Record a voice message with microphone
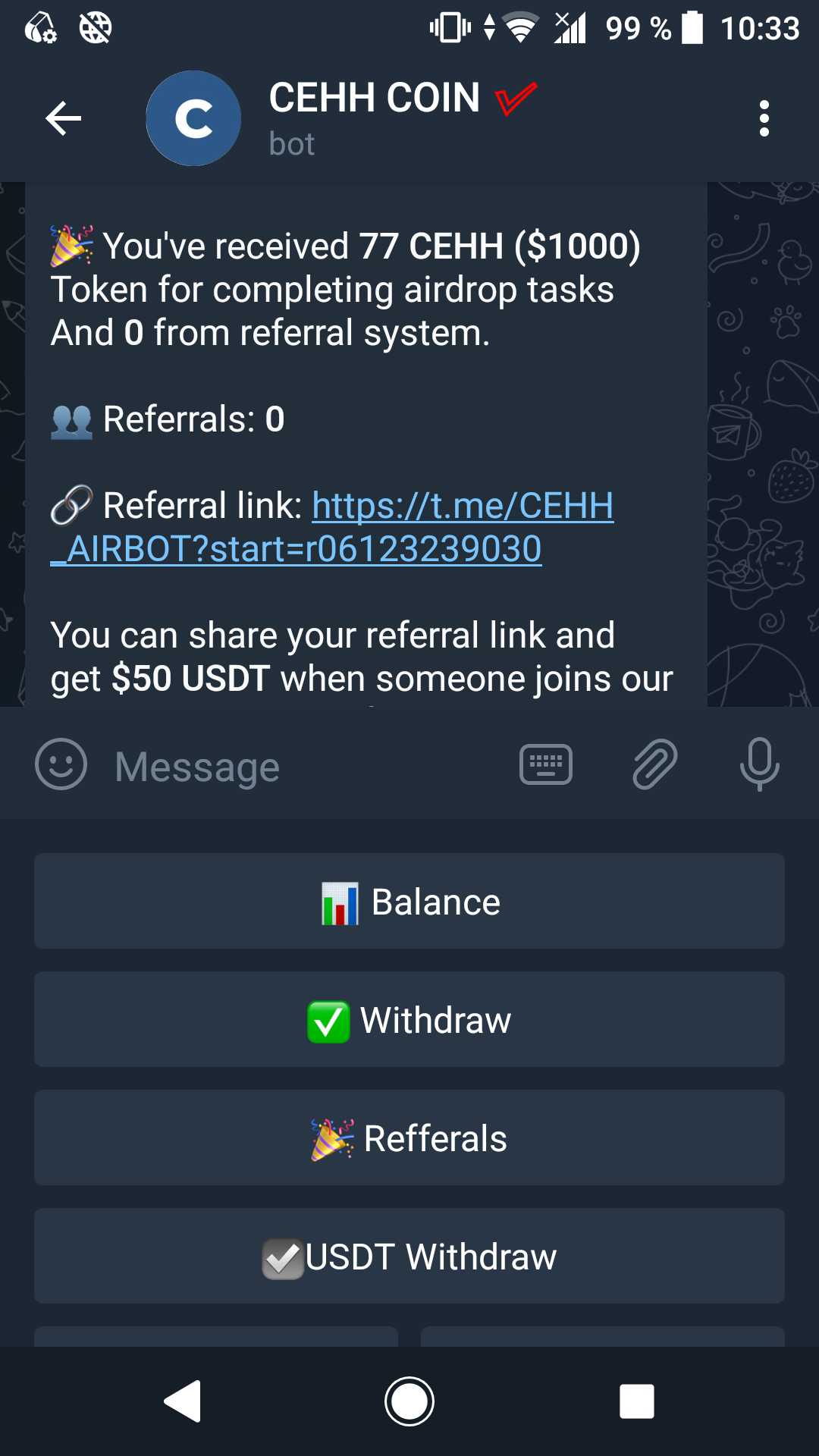The width and height of the screenshot is (819, 1456). pos(759,764)
